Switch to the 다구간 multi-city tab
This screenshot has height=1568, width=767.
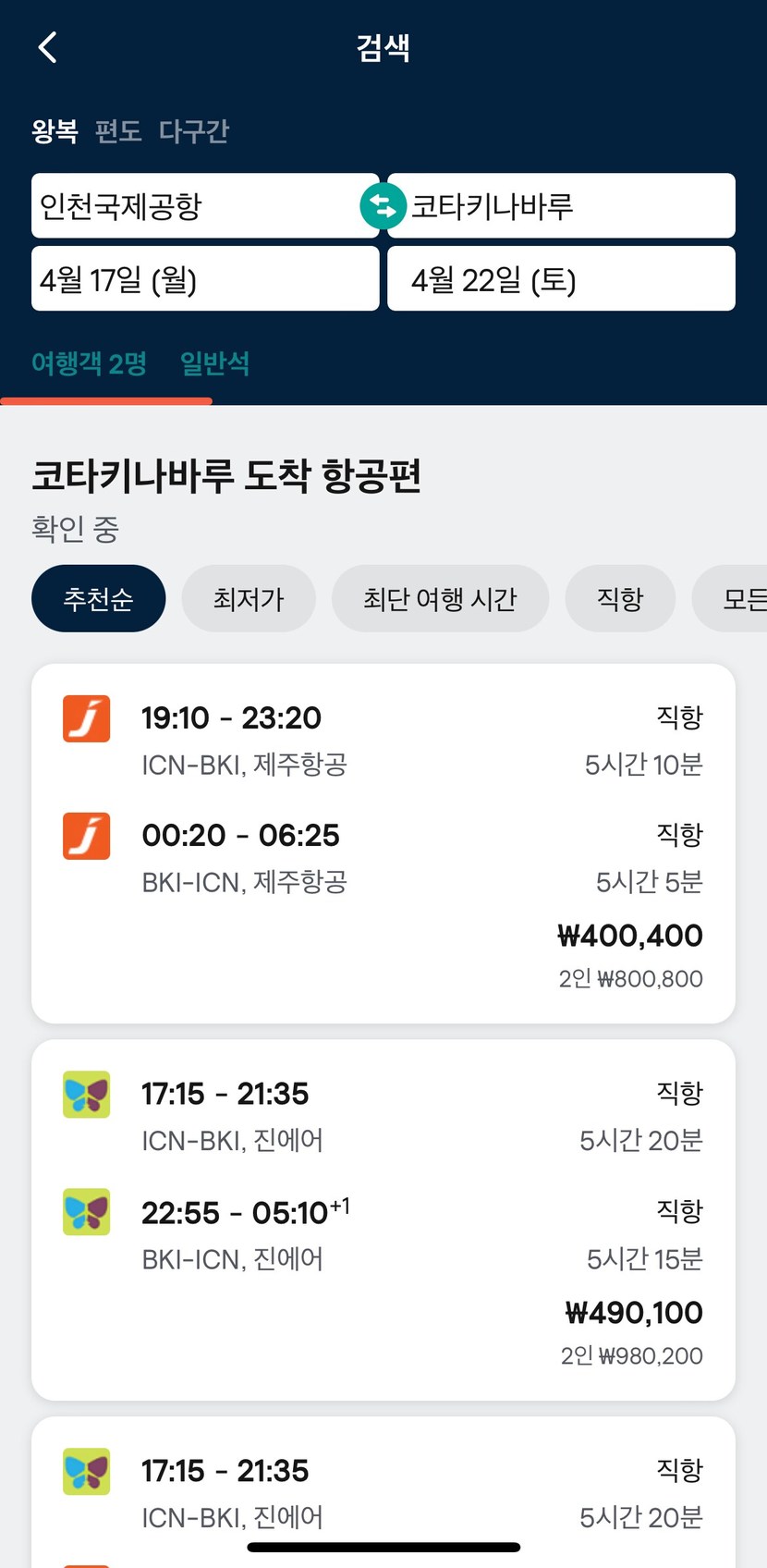pos(193,131)
